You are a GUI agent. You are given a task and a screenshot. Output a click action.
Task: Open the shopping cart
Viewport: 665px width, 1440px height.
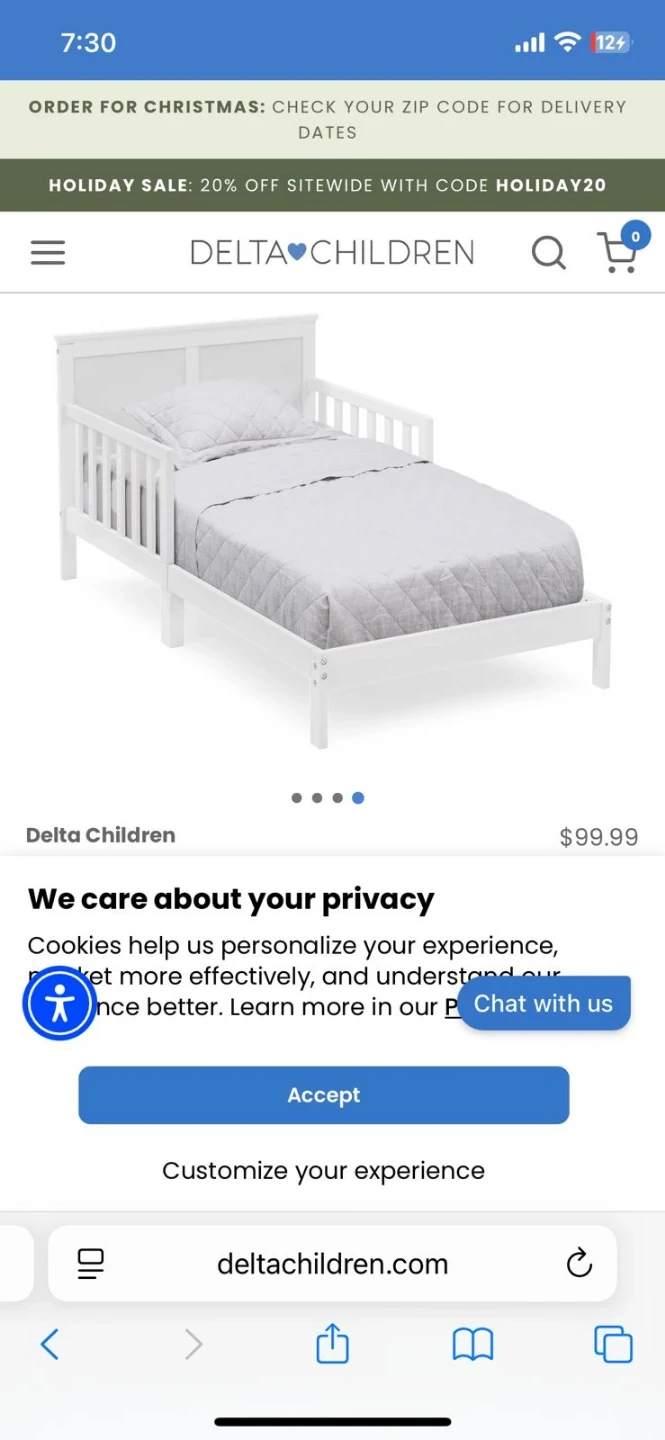[619, 252]
